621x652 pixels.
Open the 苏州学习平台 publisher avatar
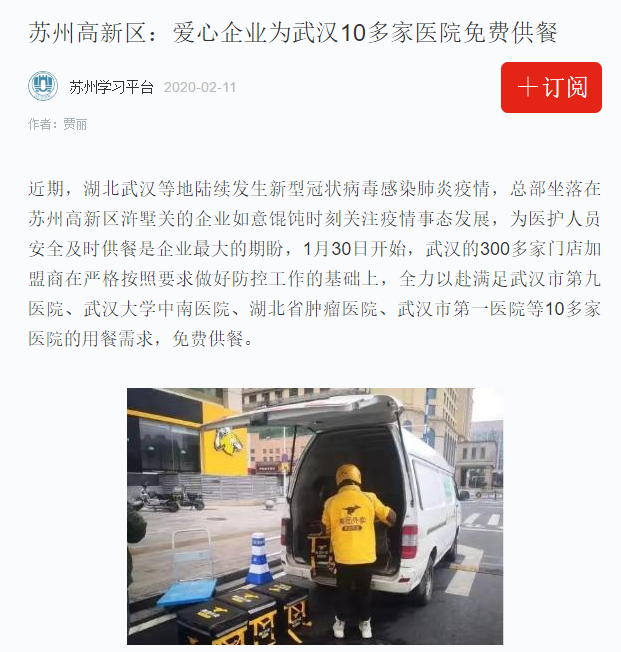[43, 87]
